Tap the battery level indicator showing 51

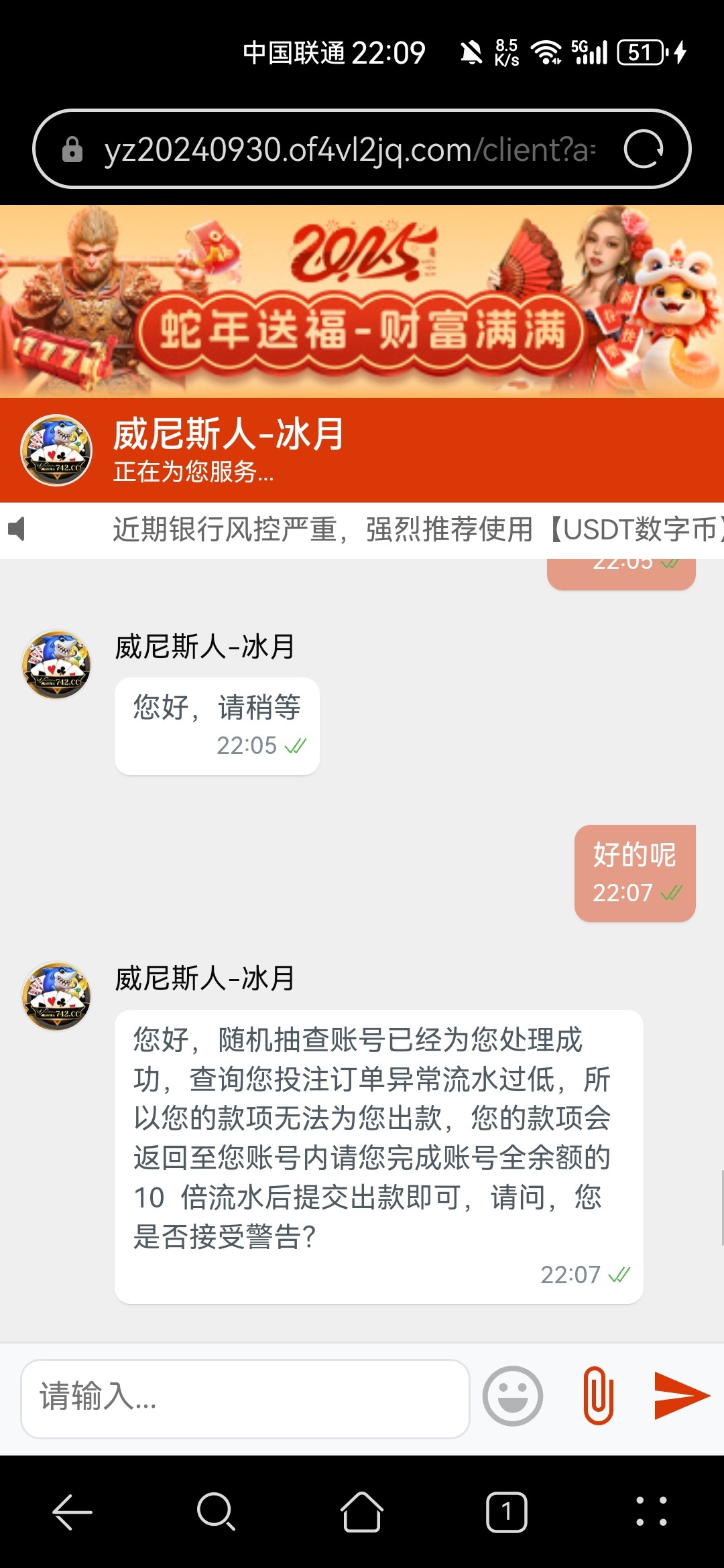(642, 52)
